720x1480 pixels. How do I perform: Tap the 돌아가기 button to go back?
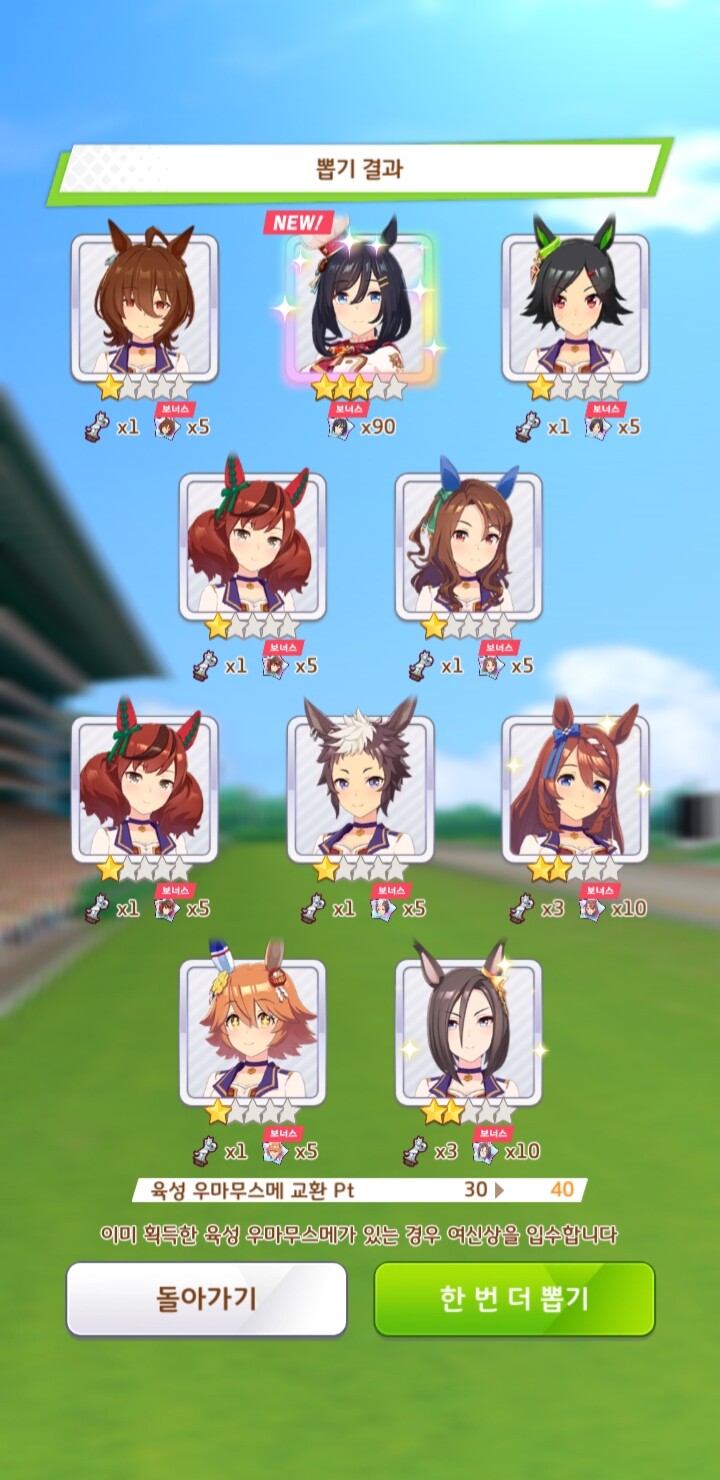[x=206, y=1299]
